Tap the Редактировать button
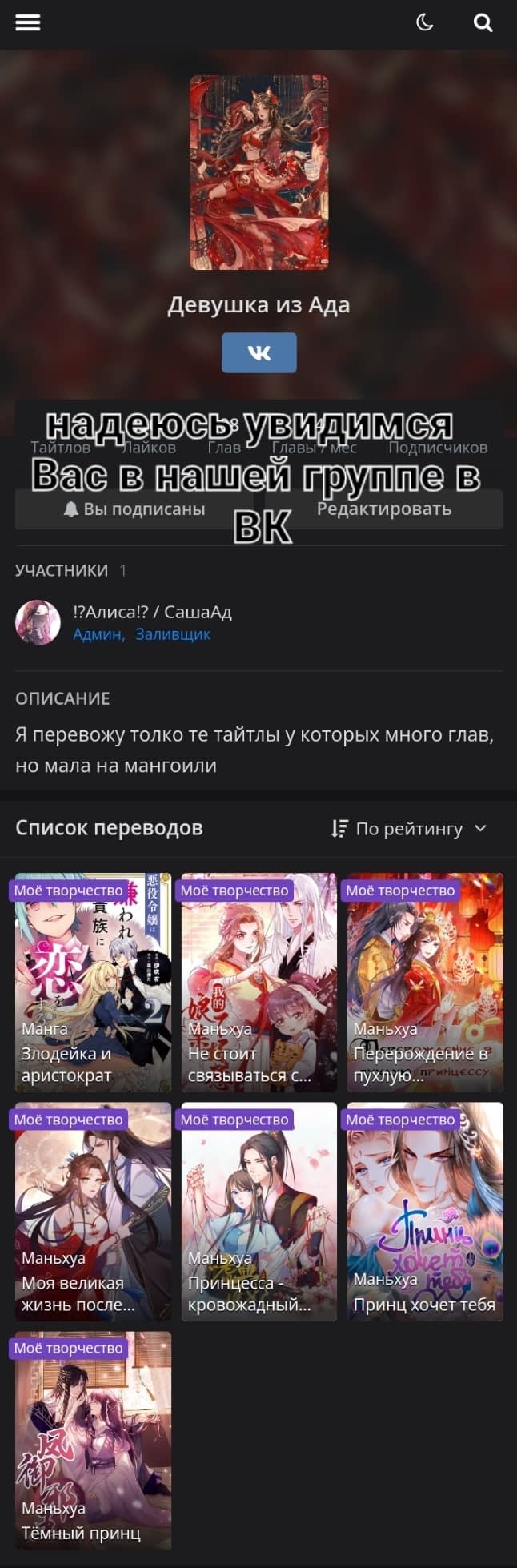The image size is (517, 1568). coord(384,509)
